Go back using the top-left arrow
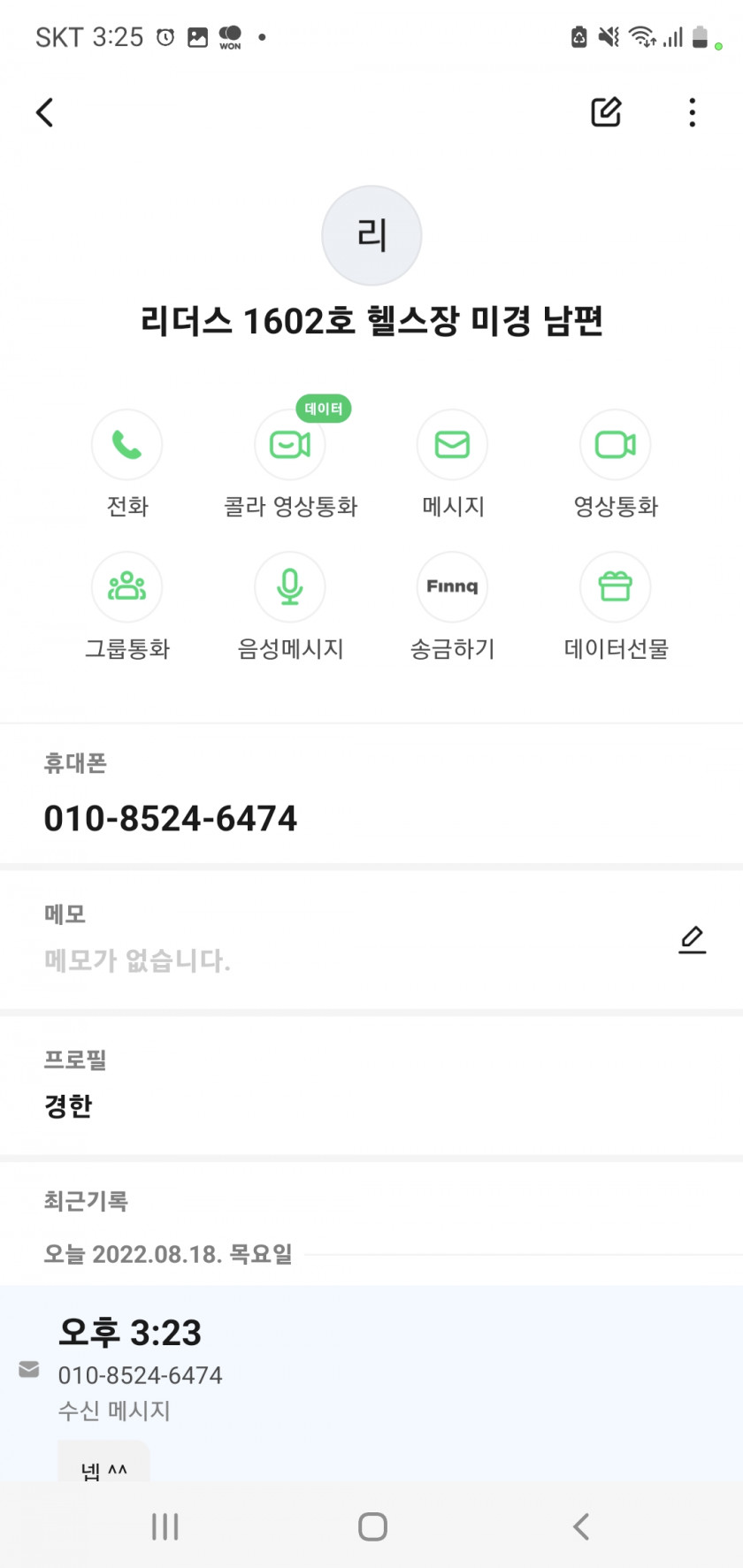 tap(45, 112)
